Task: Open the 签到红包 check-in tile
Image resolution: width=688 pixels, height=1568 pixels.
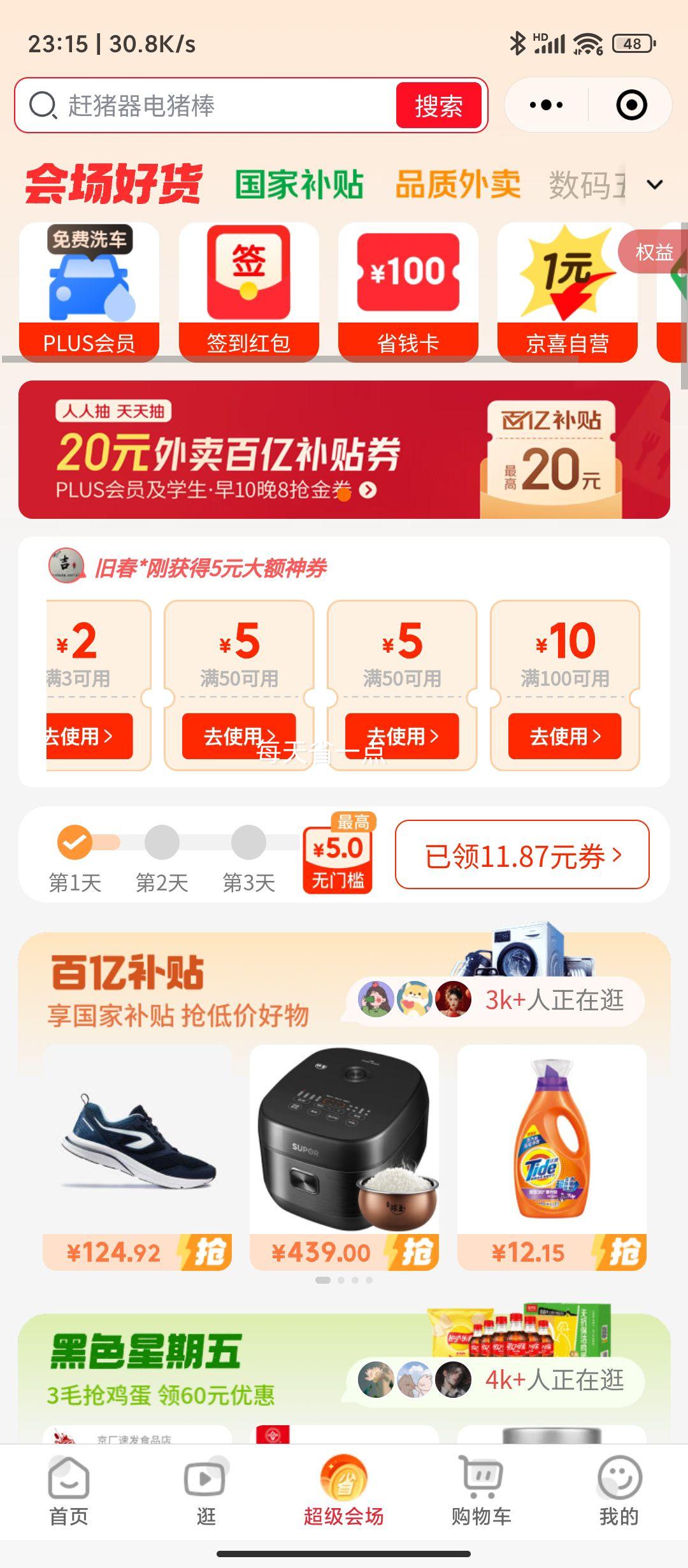Action: 248,292
